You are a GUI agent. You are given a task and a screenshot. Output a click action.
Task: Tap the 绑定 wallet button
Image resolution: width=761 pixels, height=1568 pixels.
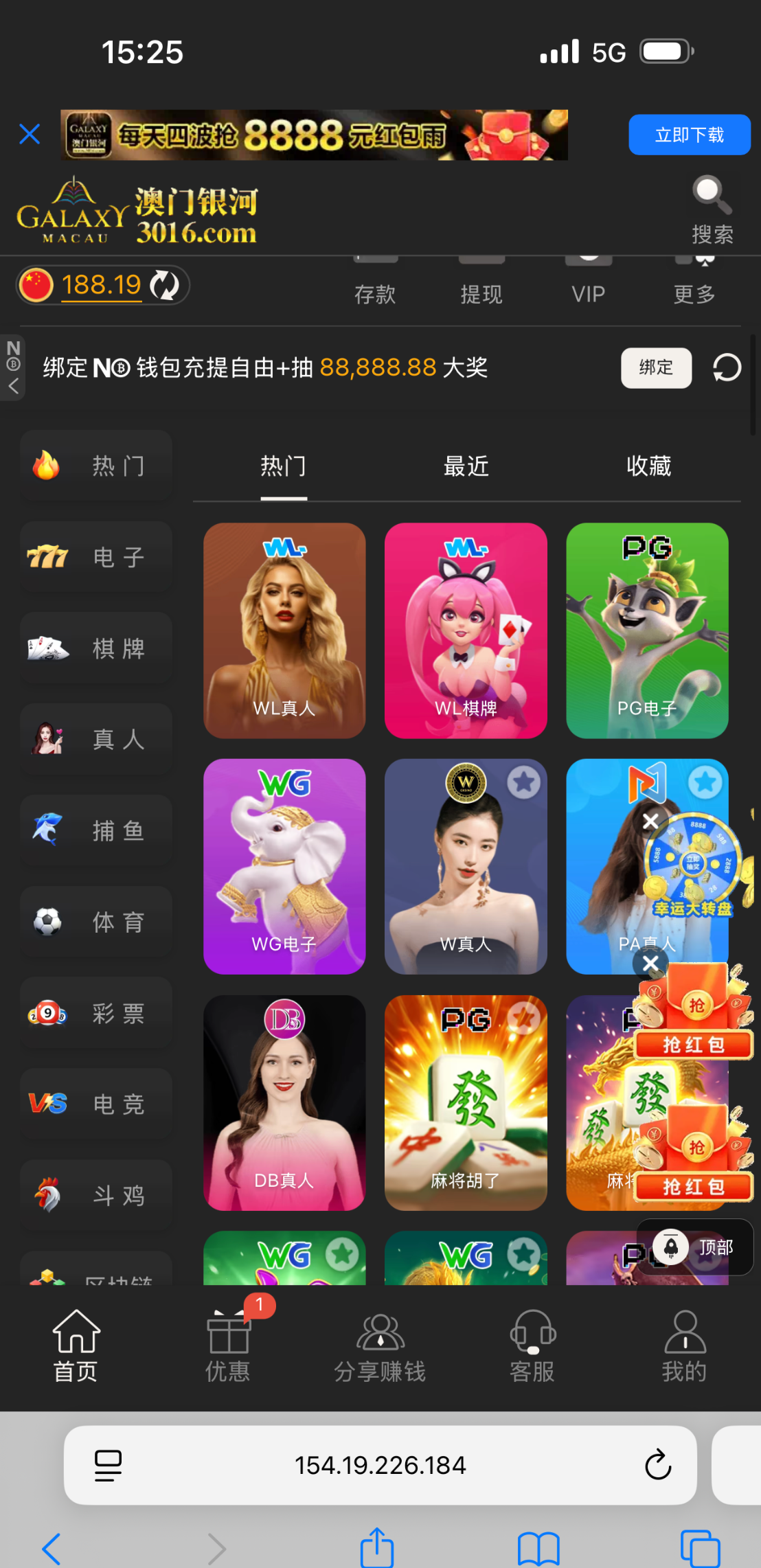(656, 367)
